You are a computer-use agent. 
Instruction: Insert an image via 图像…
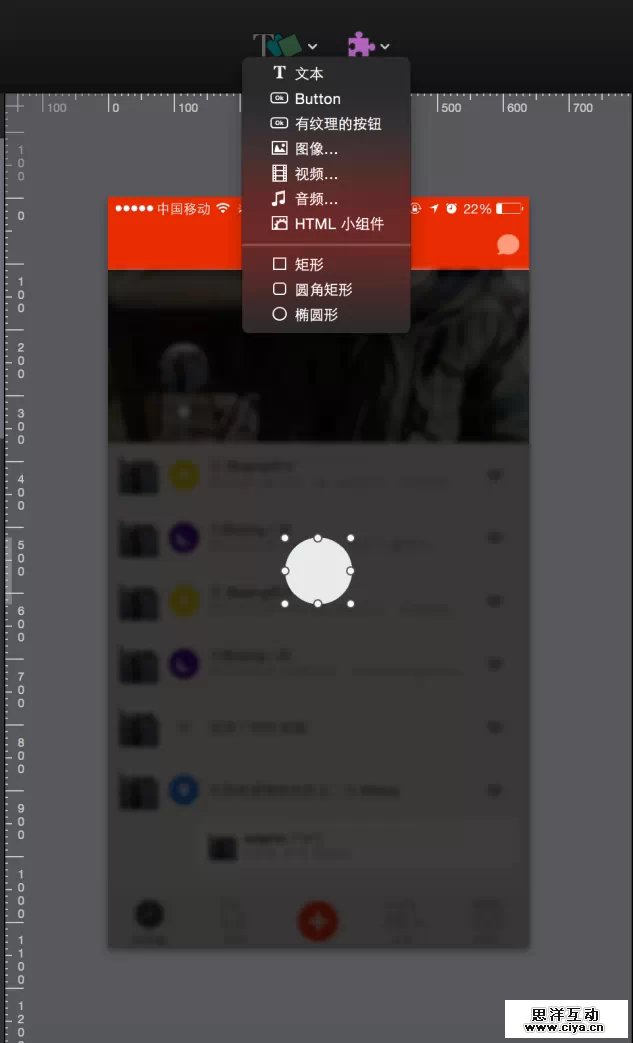coord(316,149)
